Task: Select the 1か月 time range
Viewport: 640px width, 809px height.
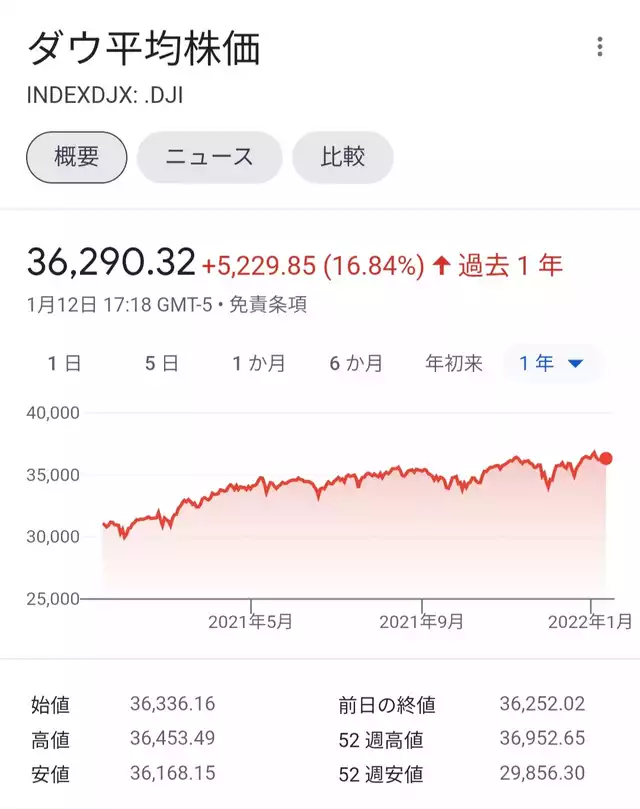Action: pyautogui.click(x=258, y=364)
